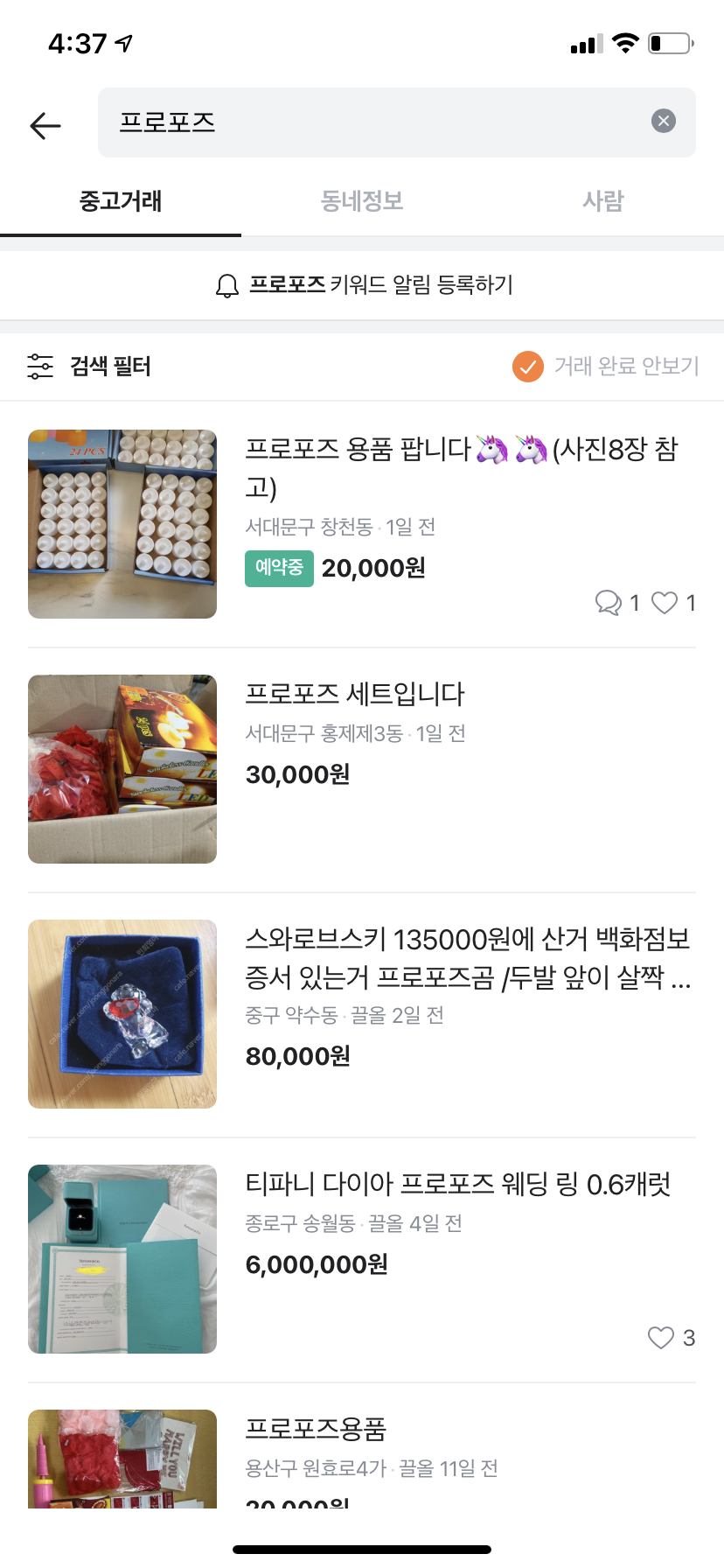Toggle 거래 완료 안보기 checkbox
The image size is (724, 1568).
coord(527,367)
